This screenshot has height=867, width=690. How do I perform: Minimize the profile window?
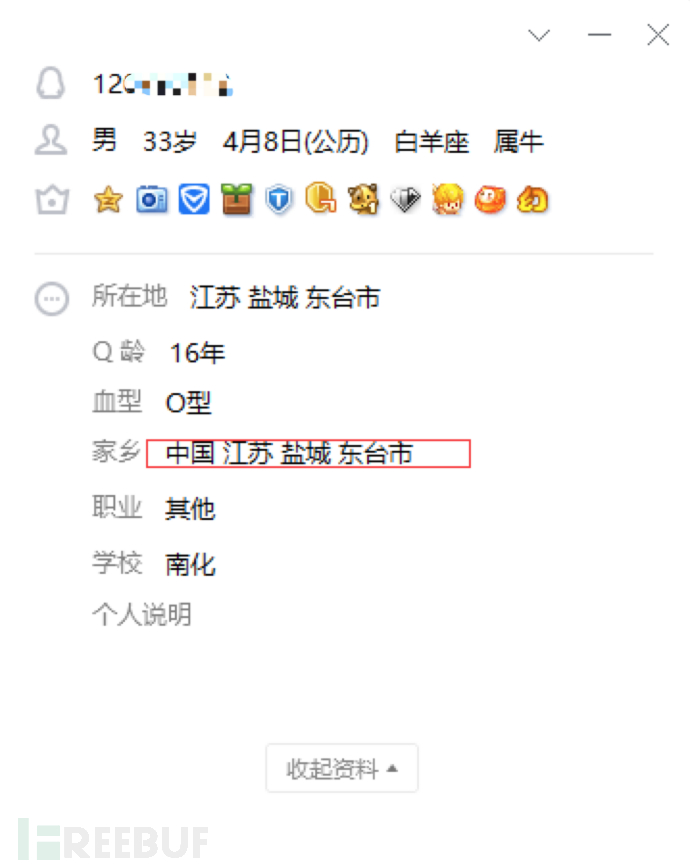[x=599, y=36]
